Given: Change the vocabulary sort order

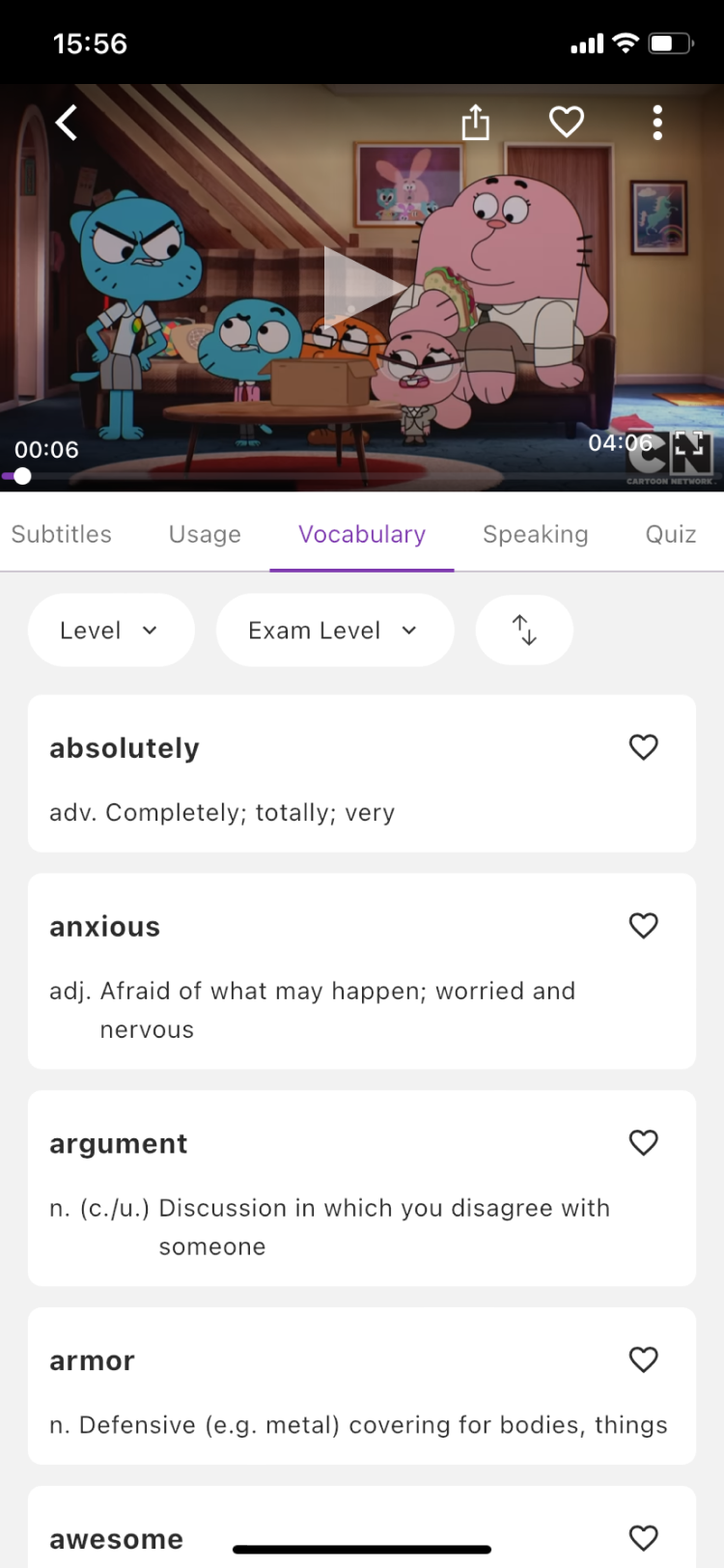Looking at the screenshot, I should (x=524, y=630).
